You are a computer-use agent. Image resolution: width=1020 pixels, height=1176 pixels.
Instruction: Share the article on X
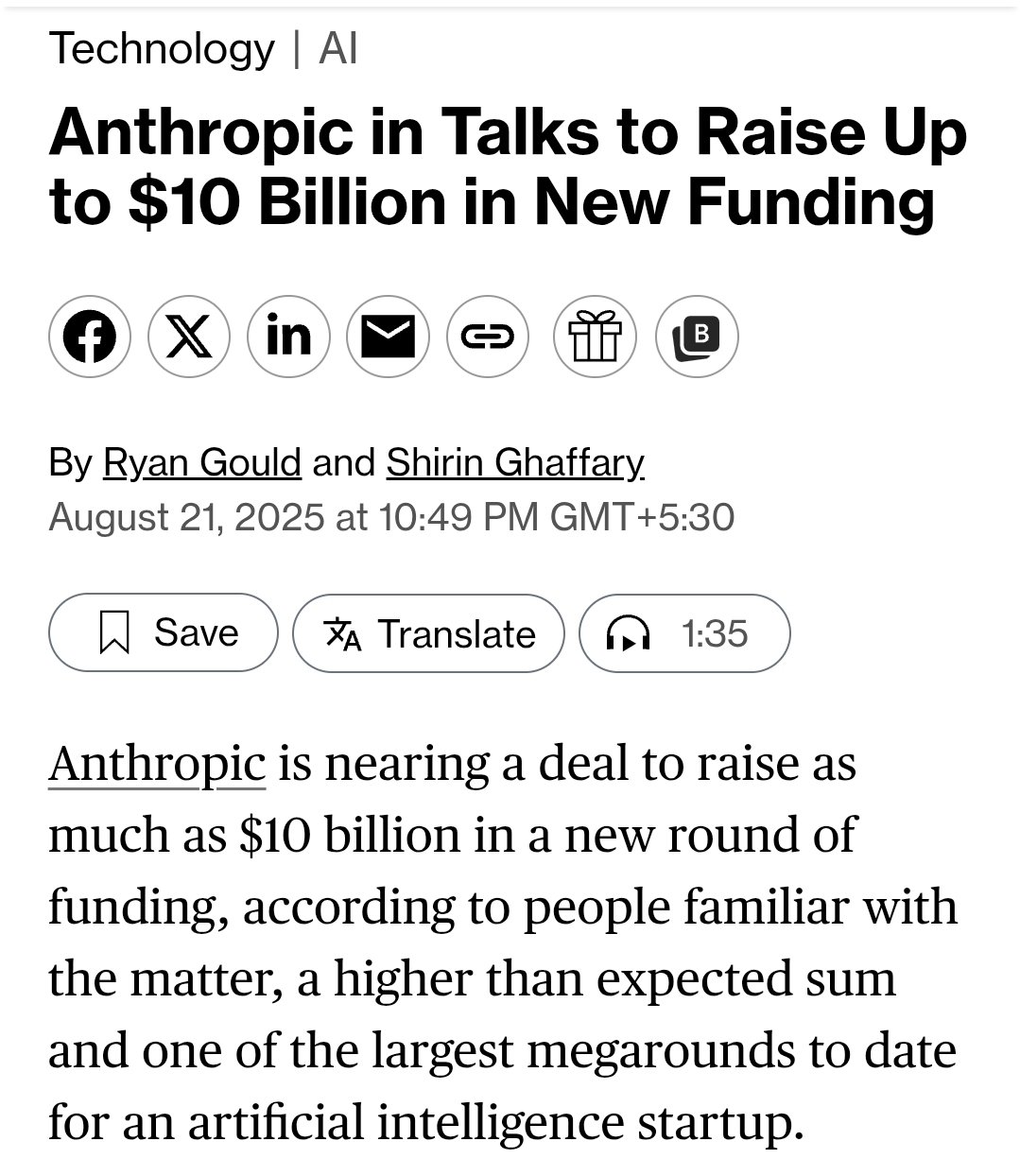[x=189, y=337]
